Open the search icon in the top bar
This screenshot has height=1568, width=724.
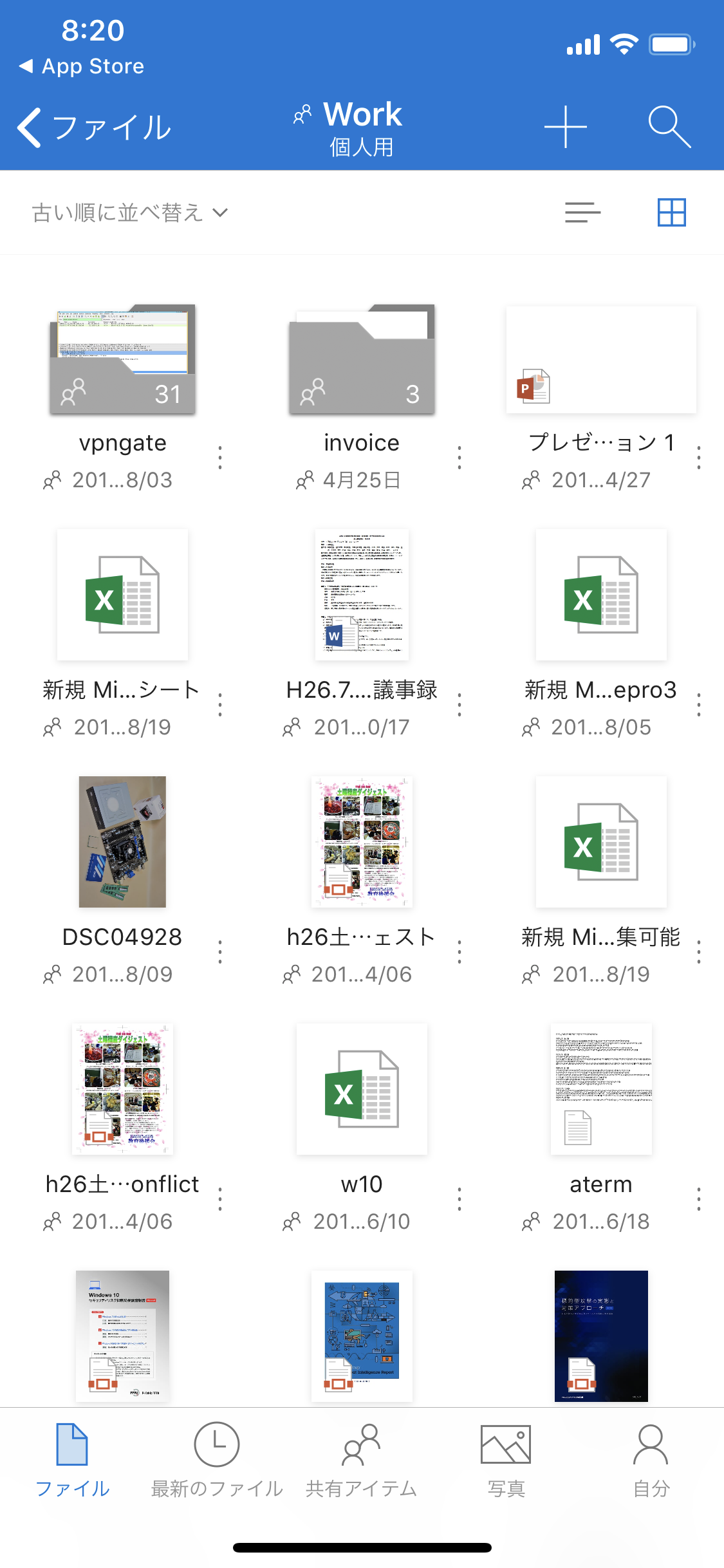tap(669, 126)
